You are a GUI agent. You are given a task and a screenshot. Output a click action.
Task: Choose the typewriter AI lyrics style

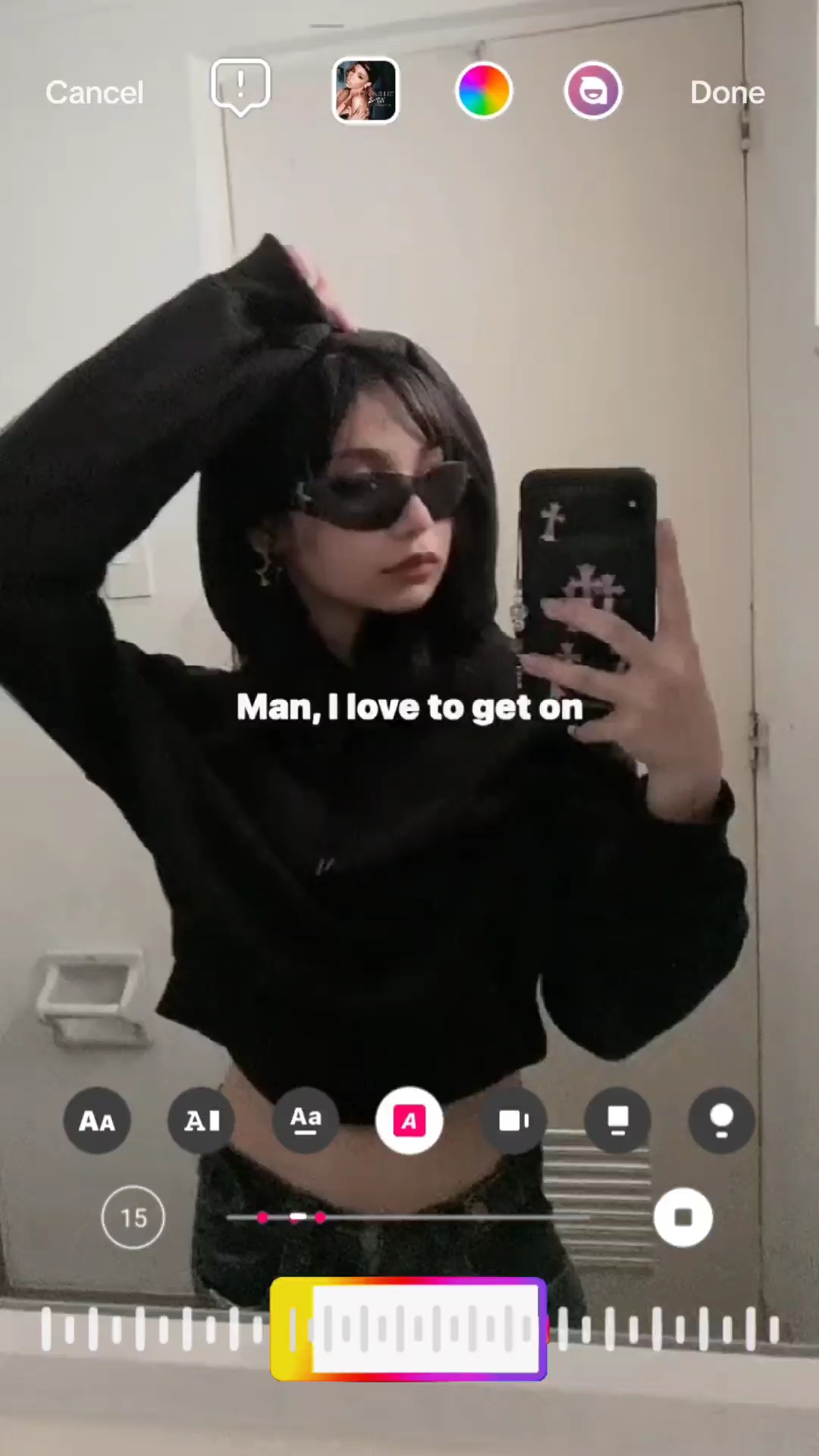(x=202, y=1121)
